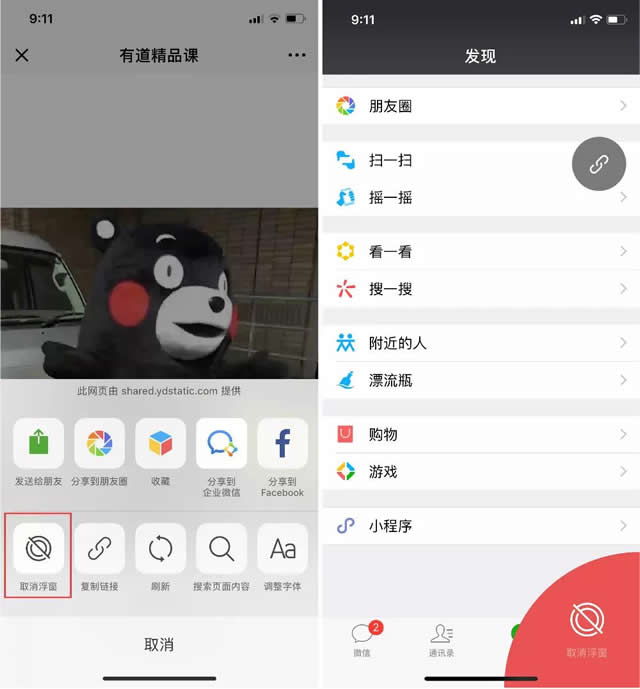
Task: Open 附近的人 nearby people
Action: tap(480, 343)
